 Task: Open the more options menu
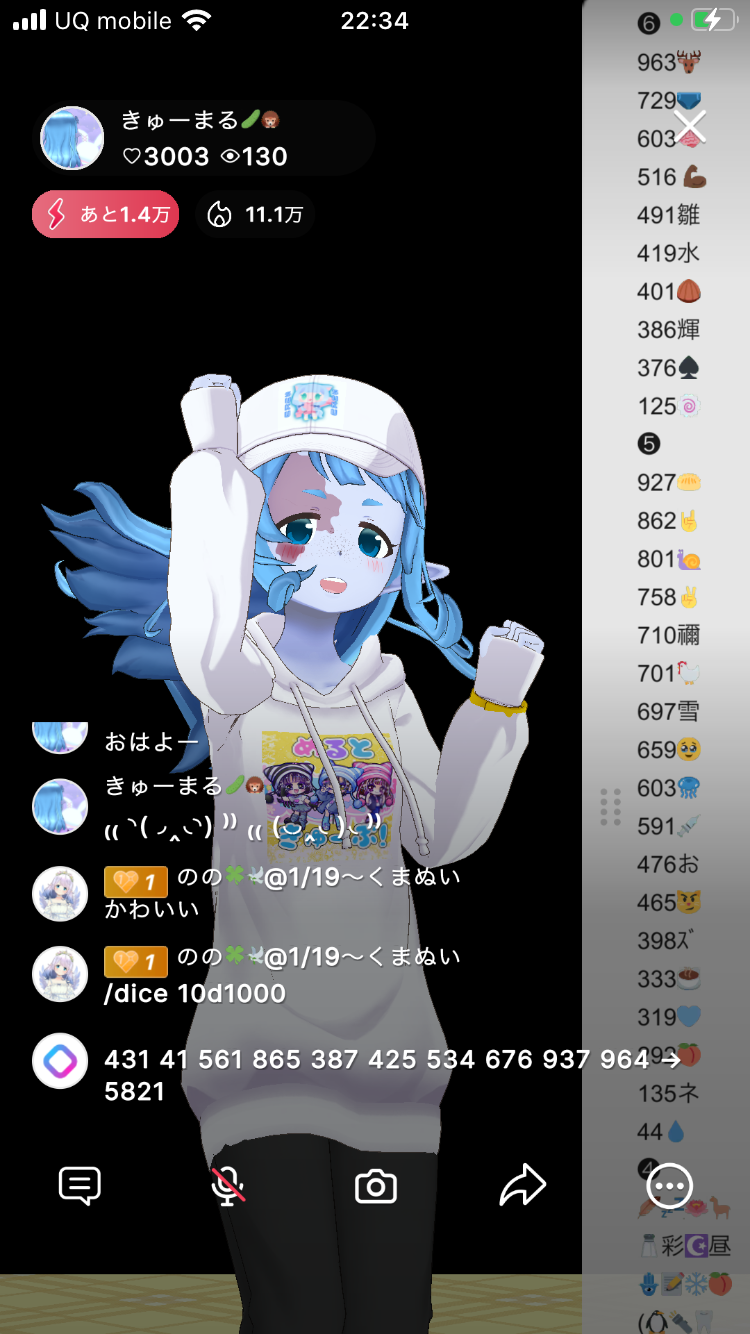click(x=669, y=1186)
